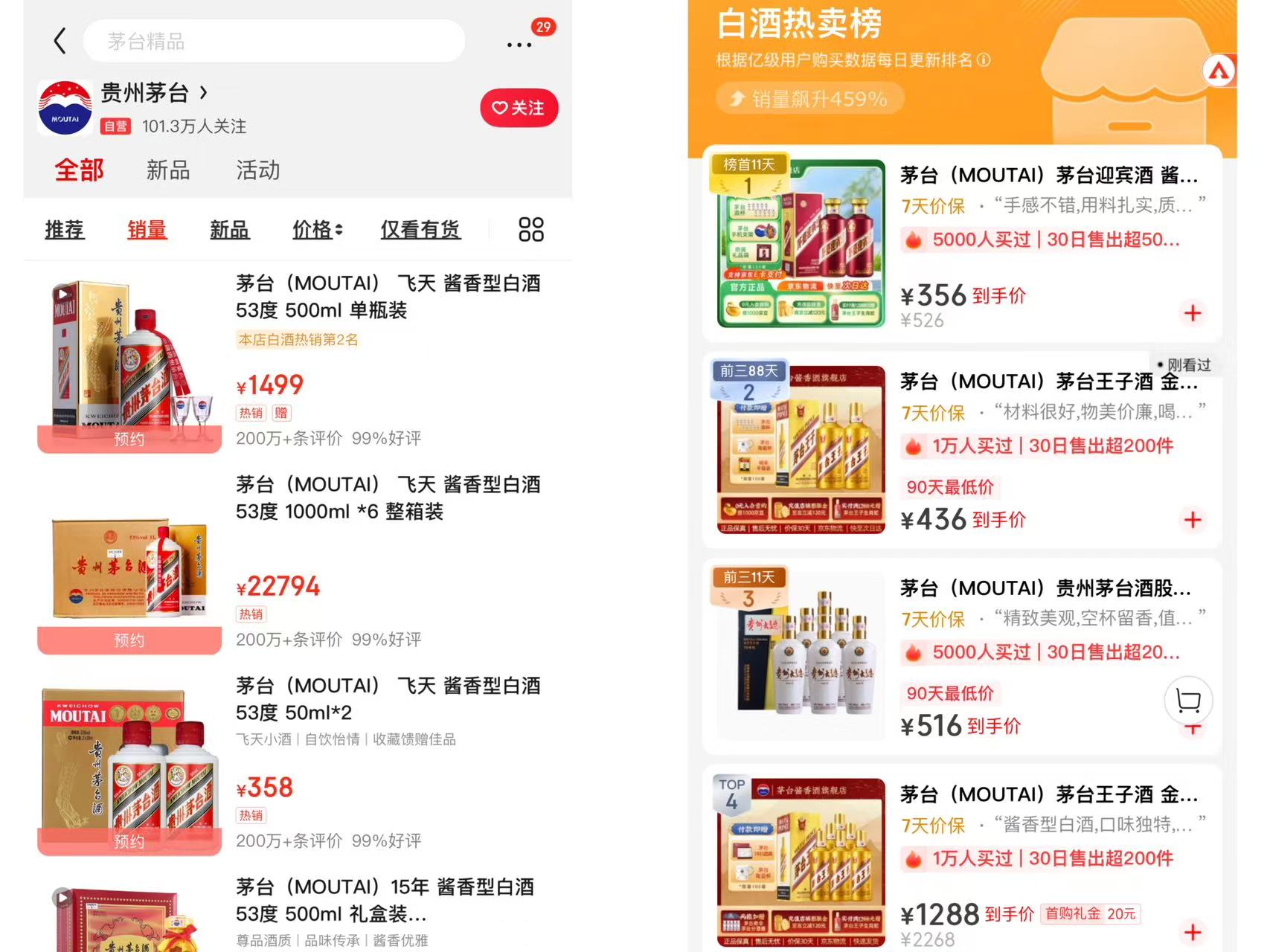Sort products by 推荐

pos(64,230)
